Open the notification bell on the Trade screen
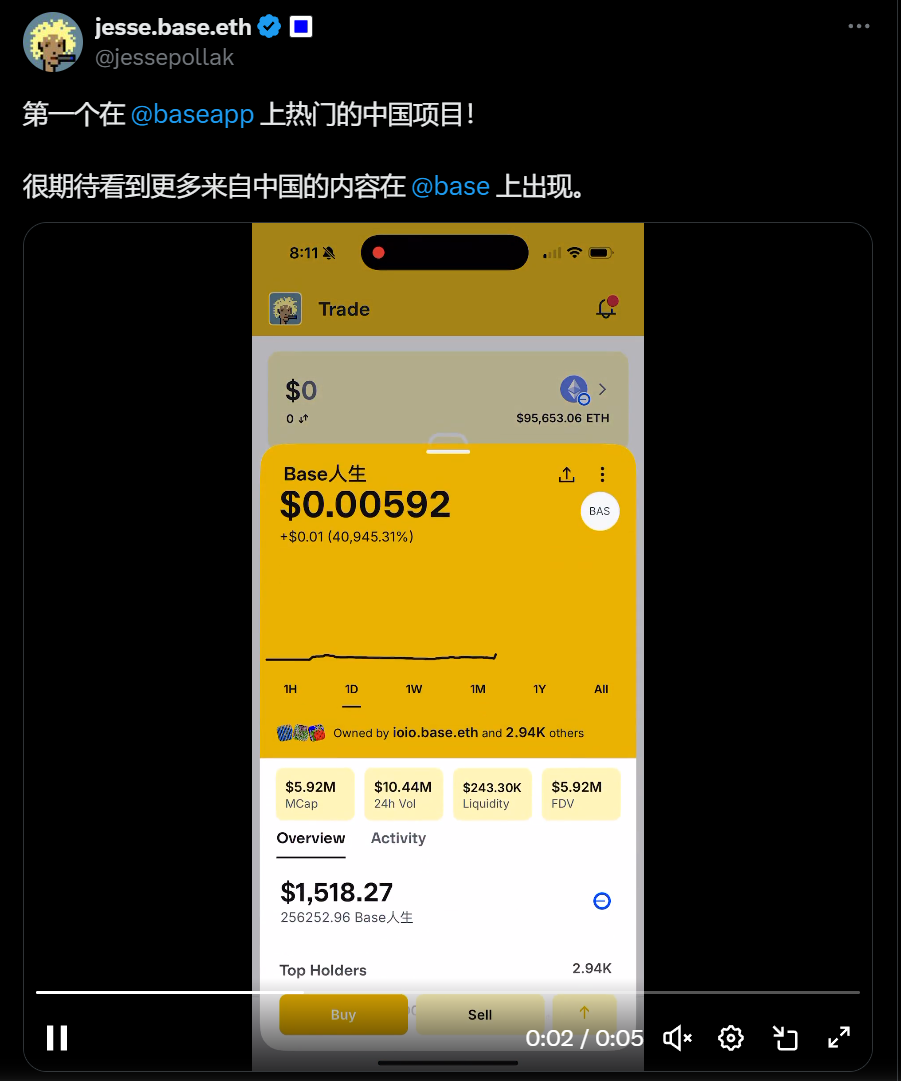The width and height of the screenshot is (901, 1081). click(x=606, y=309)
